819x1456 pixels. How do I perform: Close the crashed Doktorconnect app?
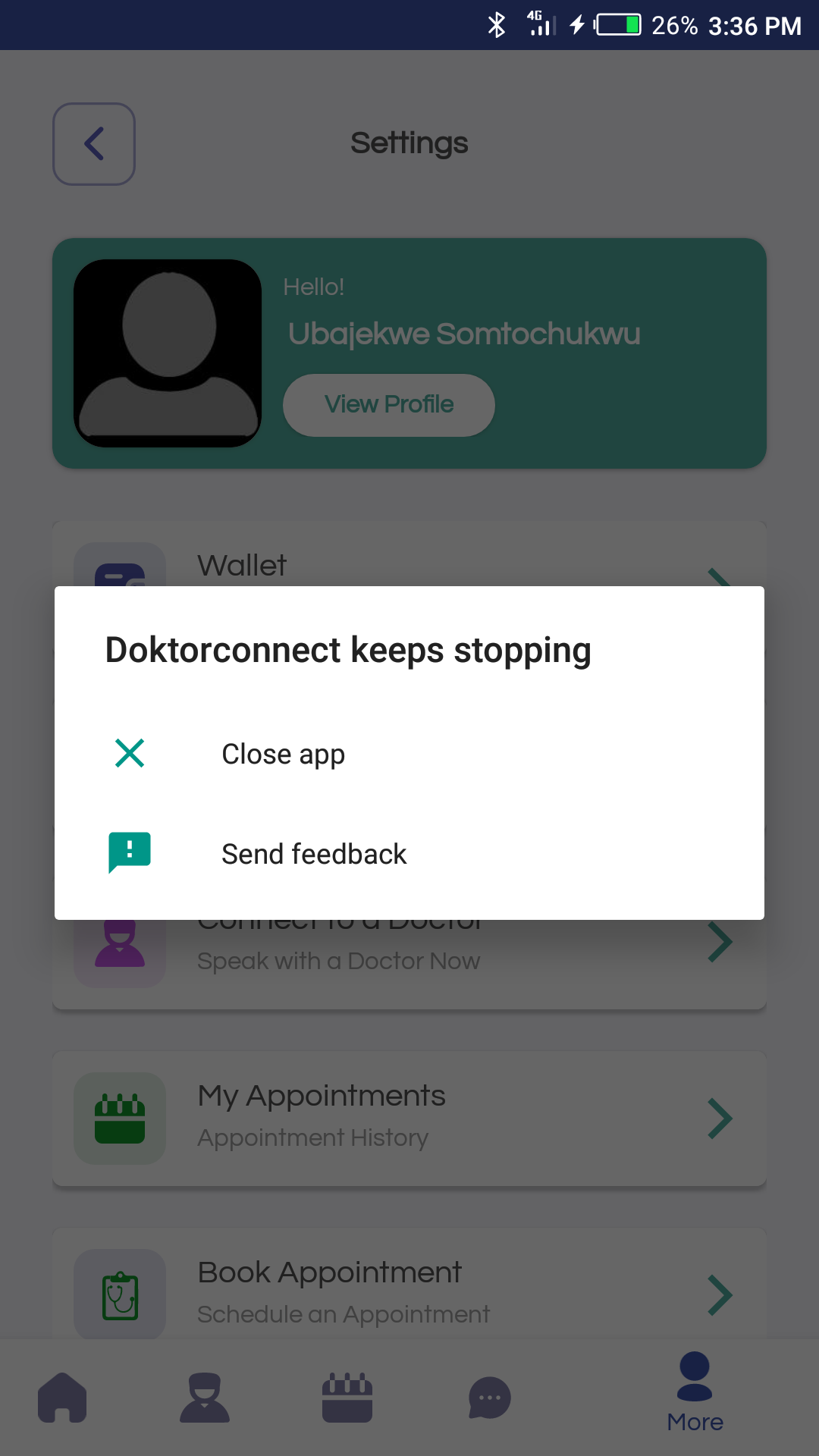tap(409, 754)
